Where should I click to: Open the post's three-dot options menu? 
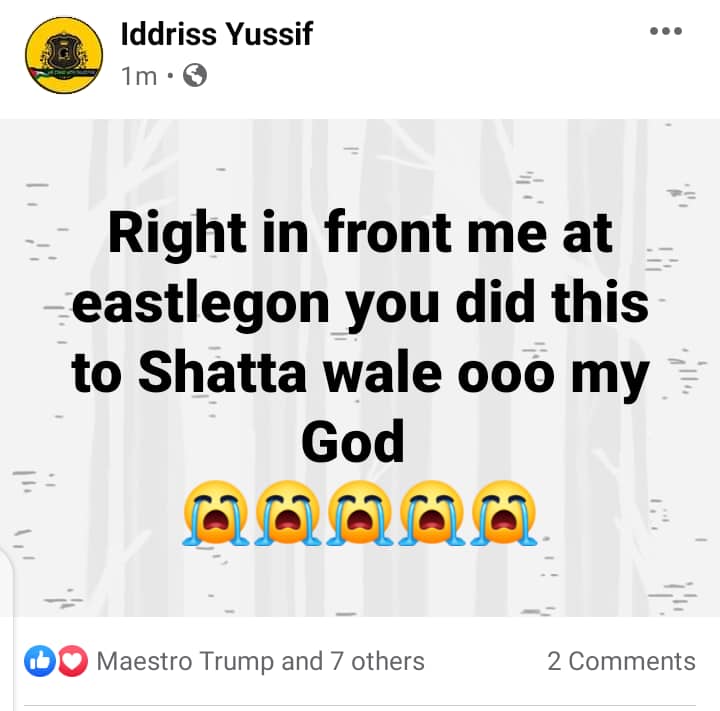click(665, 32)
